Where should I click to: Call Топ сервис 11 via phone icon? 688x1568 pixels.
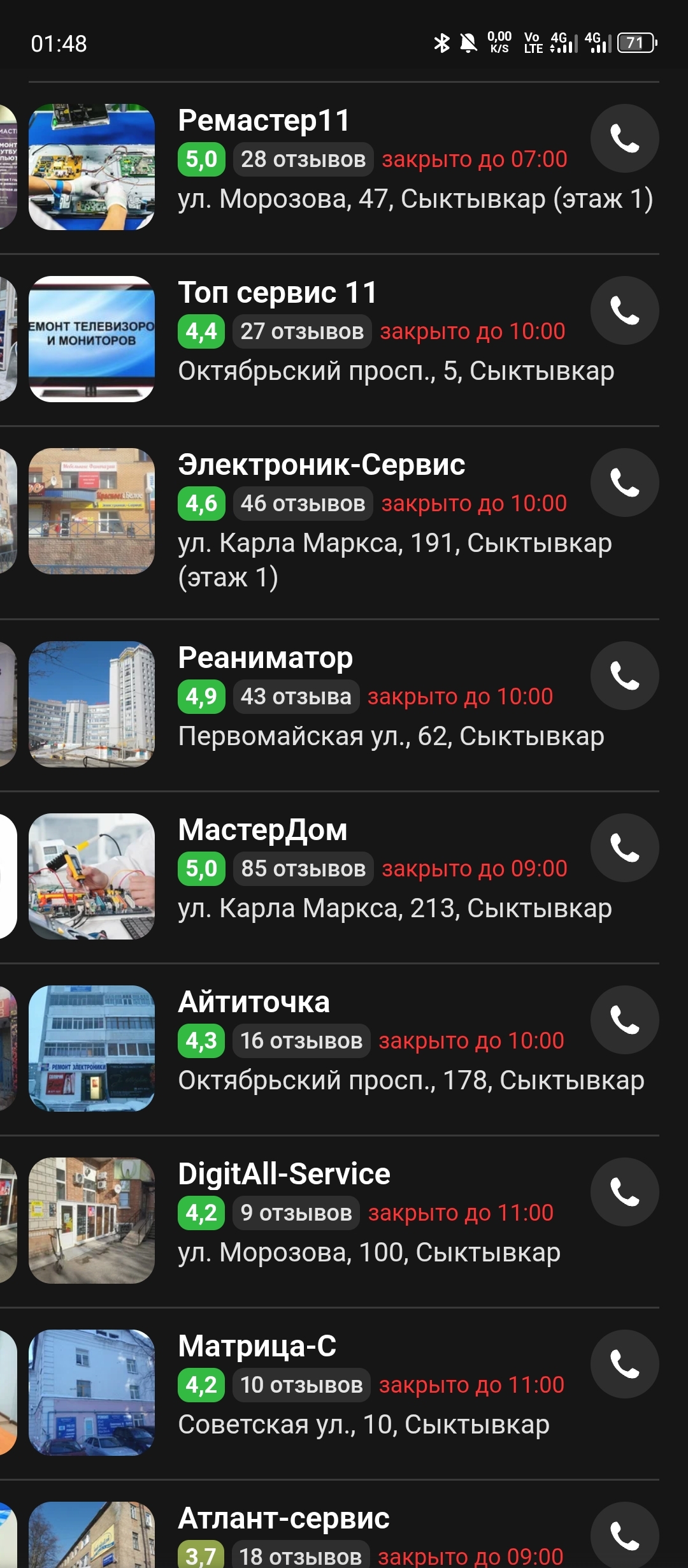pos(624,310)
